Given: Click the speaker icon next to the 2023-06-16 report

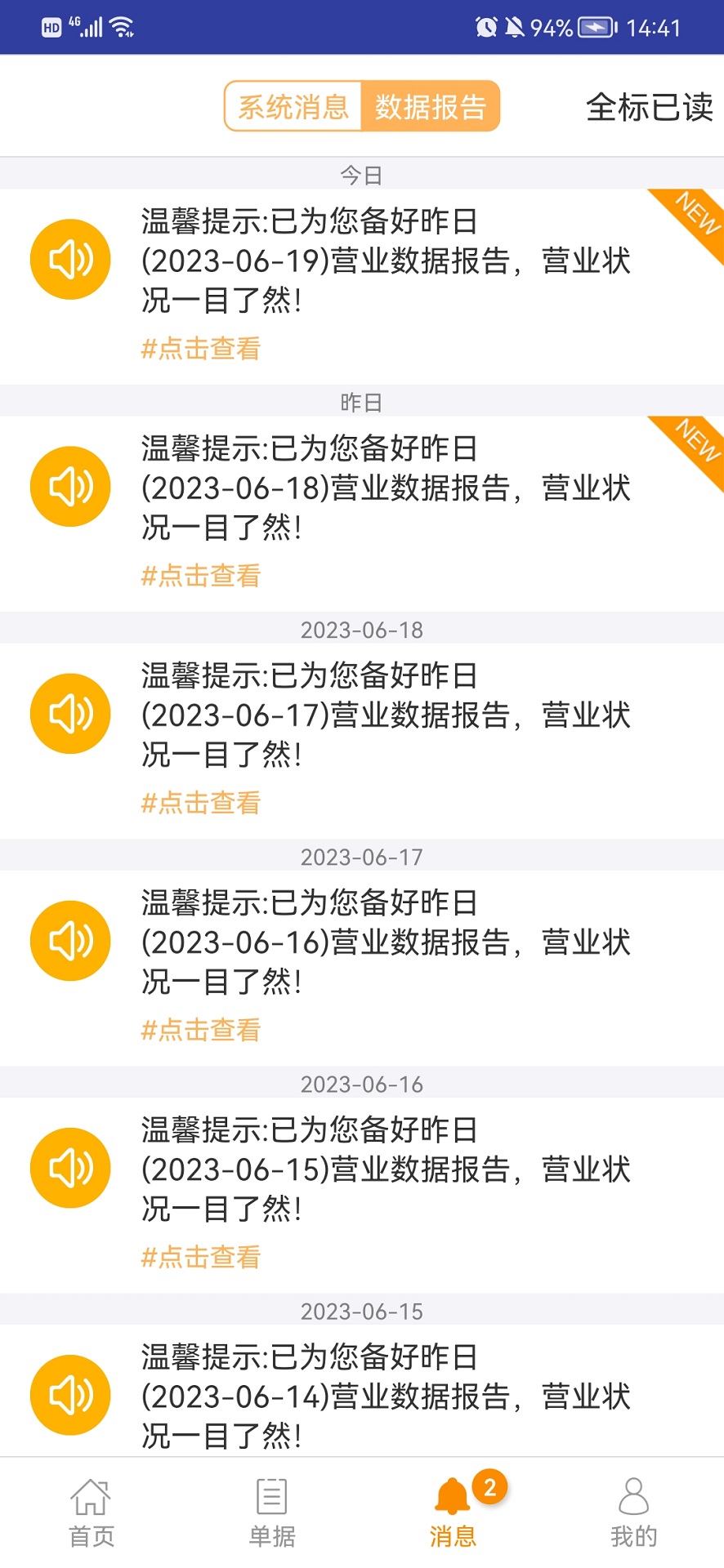Looking at the screenshot, I should point(70,941).
